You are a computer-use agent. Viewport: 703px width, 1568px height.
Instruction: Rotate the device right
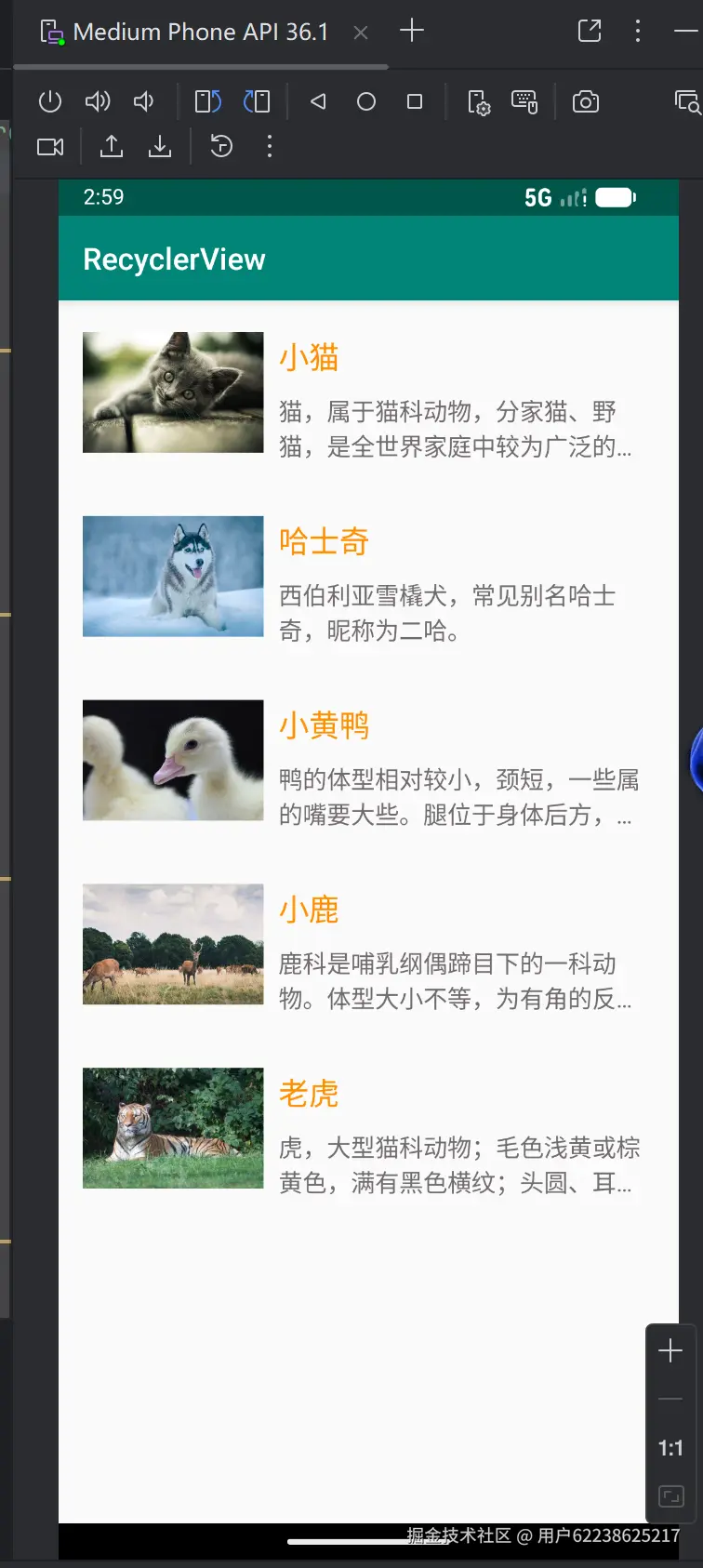coord(257,101)
